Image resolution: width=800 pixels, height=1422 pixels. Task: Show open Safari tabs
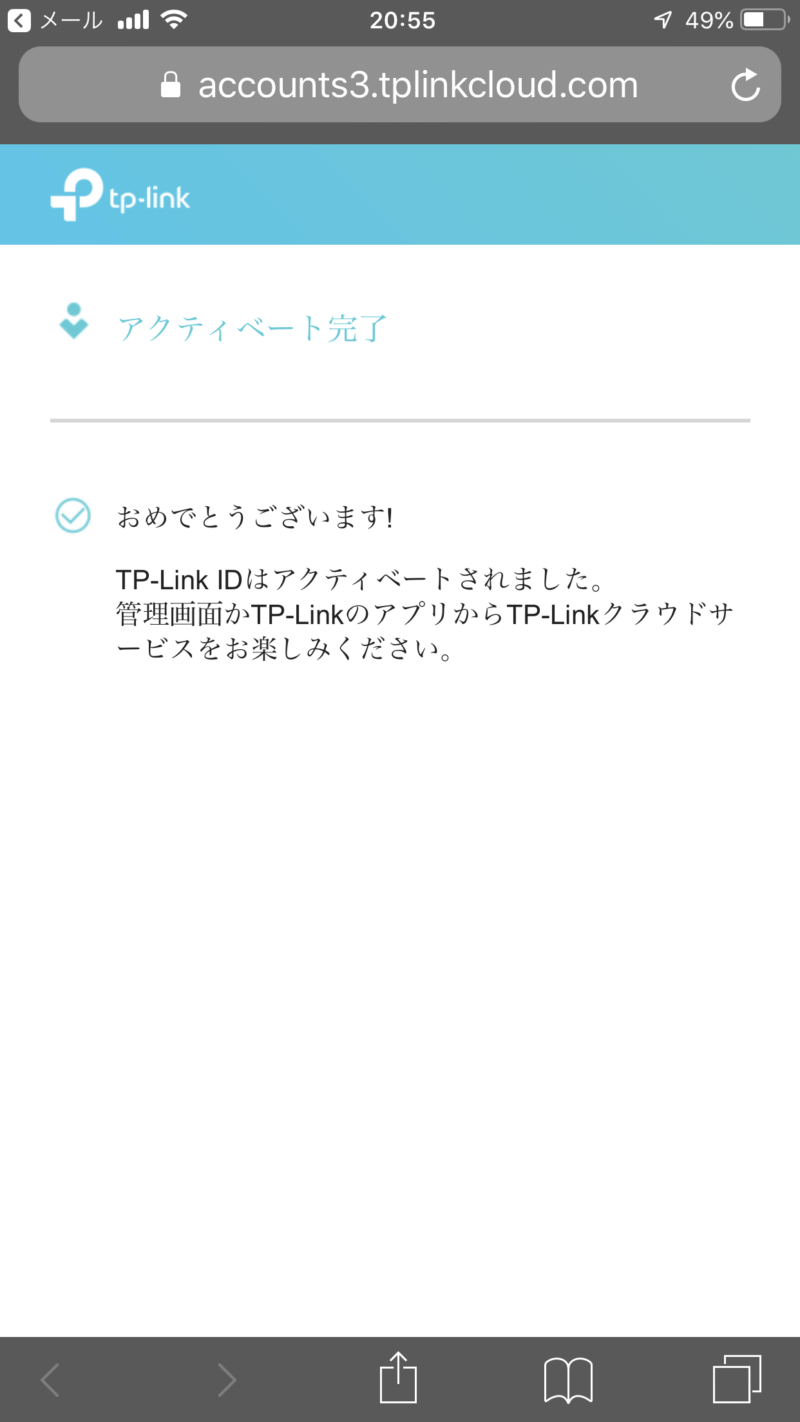(x=737, y=1380)
